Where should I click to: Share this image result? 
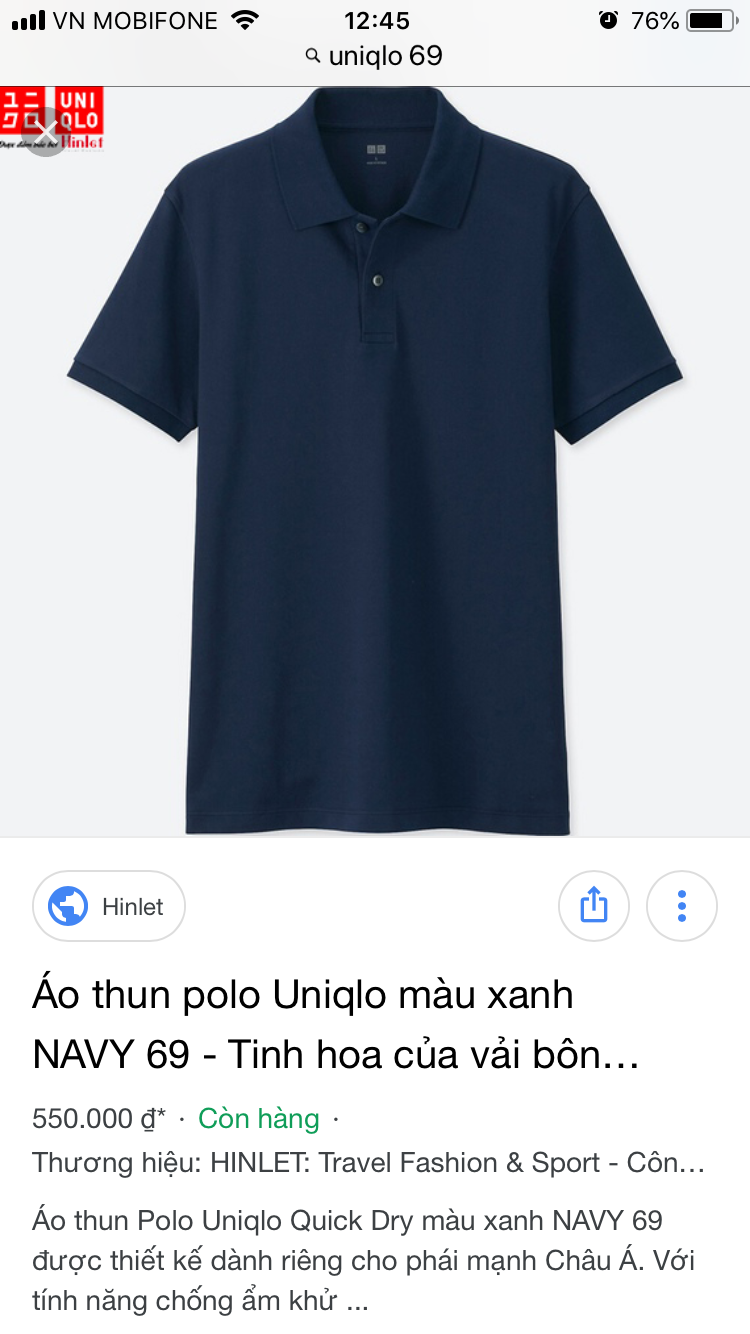593,906
